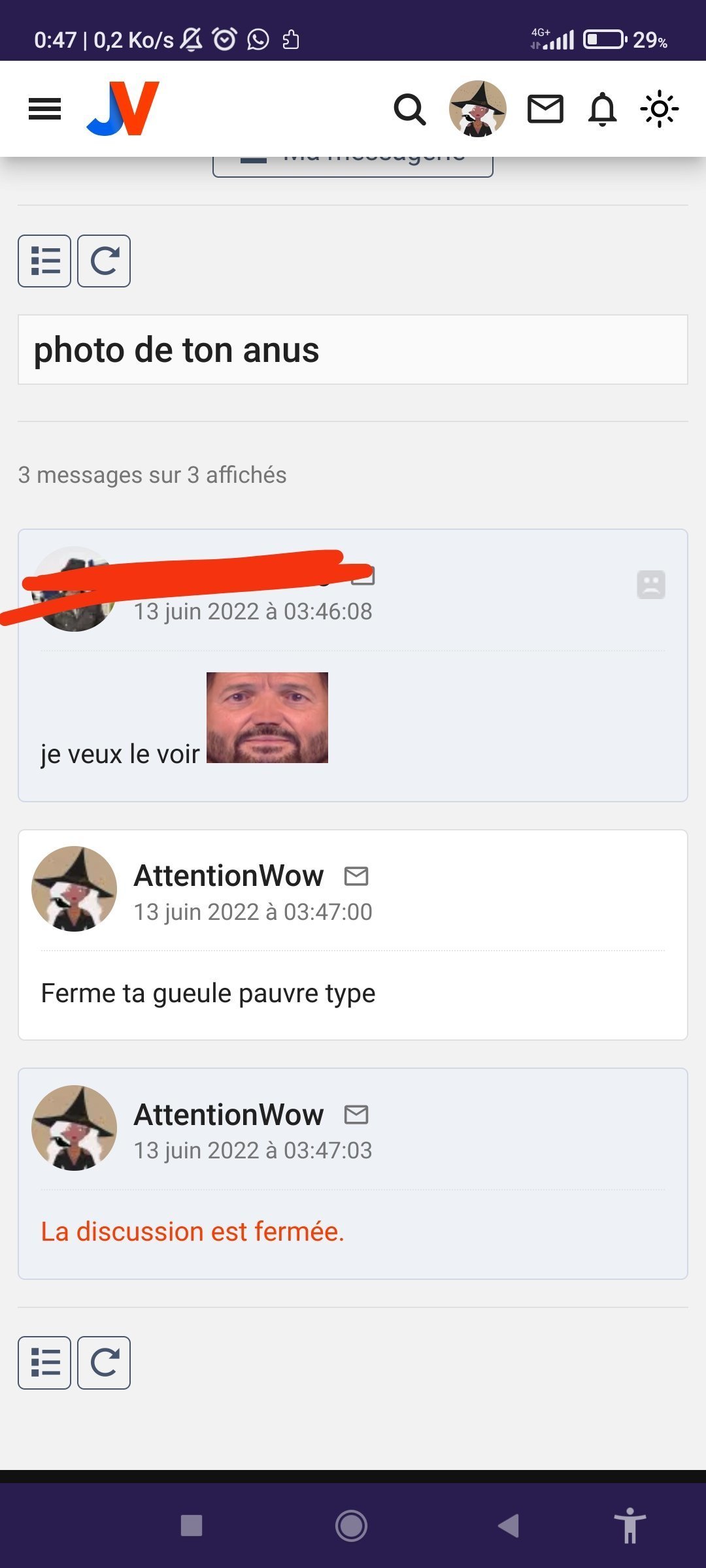Open the private messages envelope

[545, 109]
